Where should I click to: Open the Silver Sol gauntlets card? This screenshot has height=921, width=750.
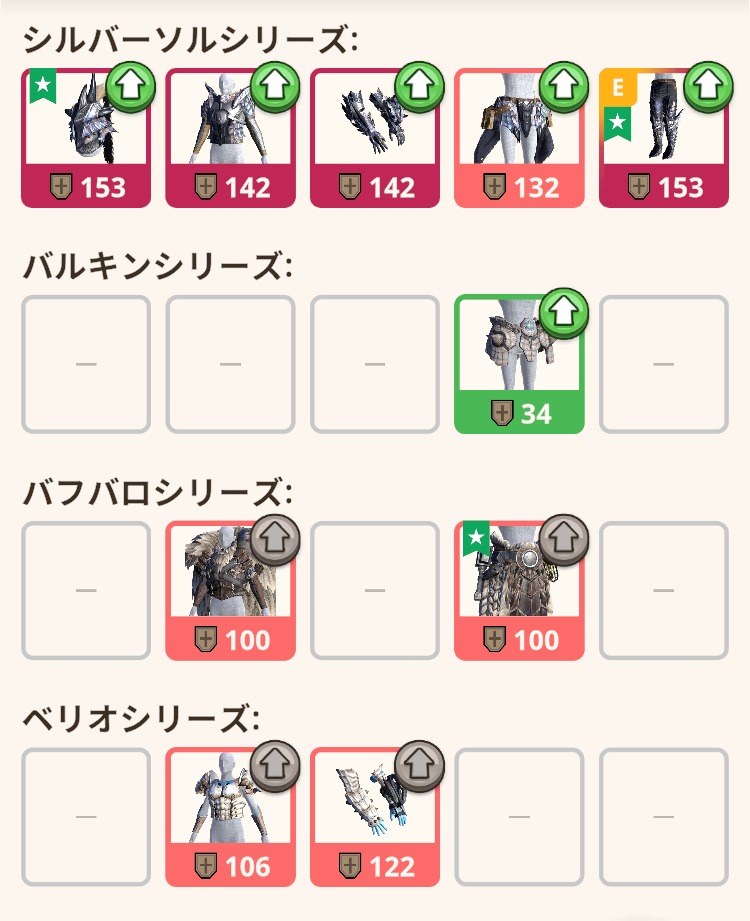tap(375, 137)
